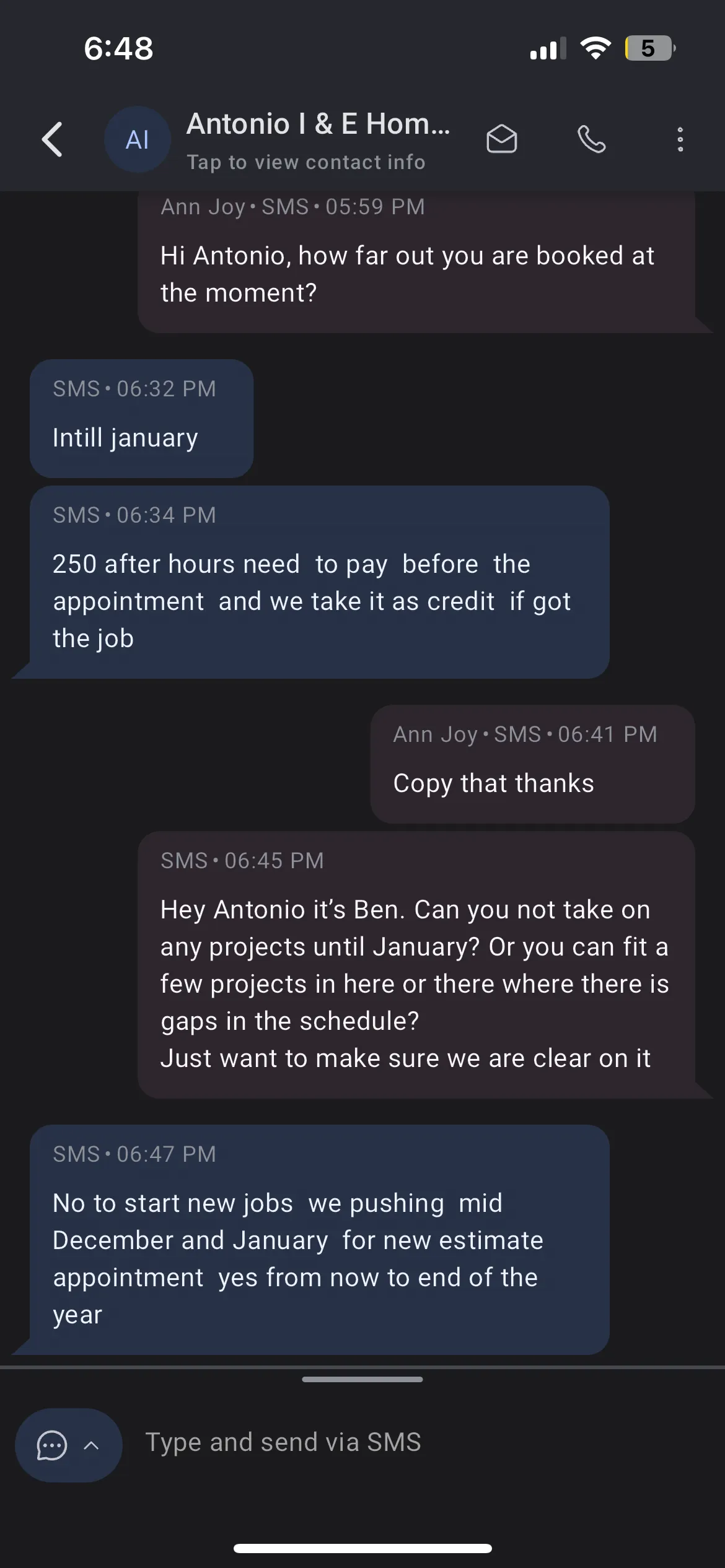Call Antonio with the phone icon
The image size is (725, 1568).
click(592, 139)
